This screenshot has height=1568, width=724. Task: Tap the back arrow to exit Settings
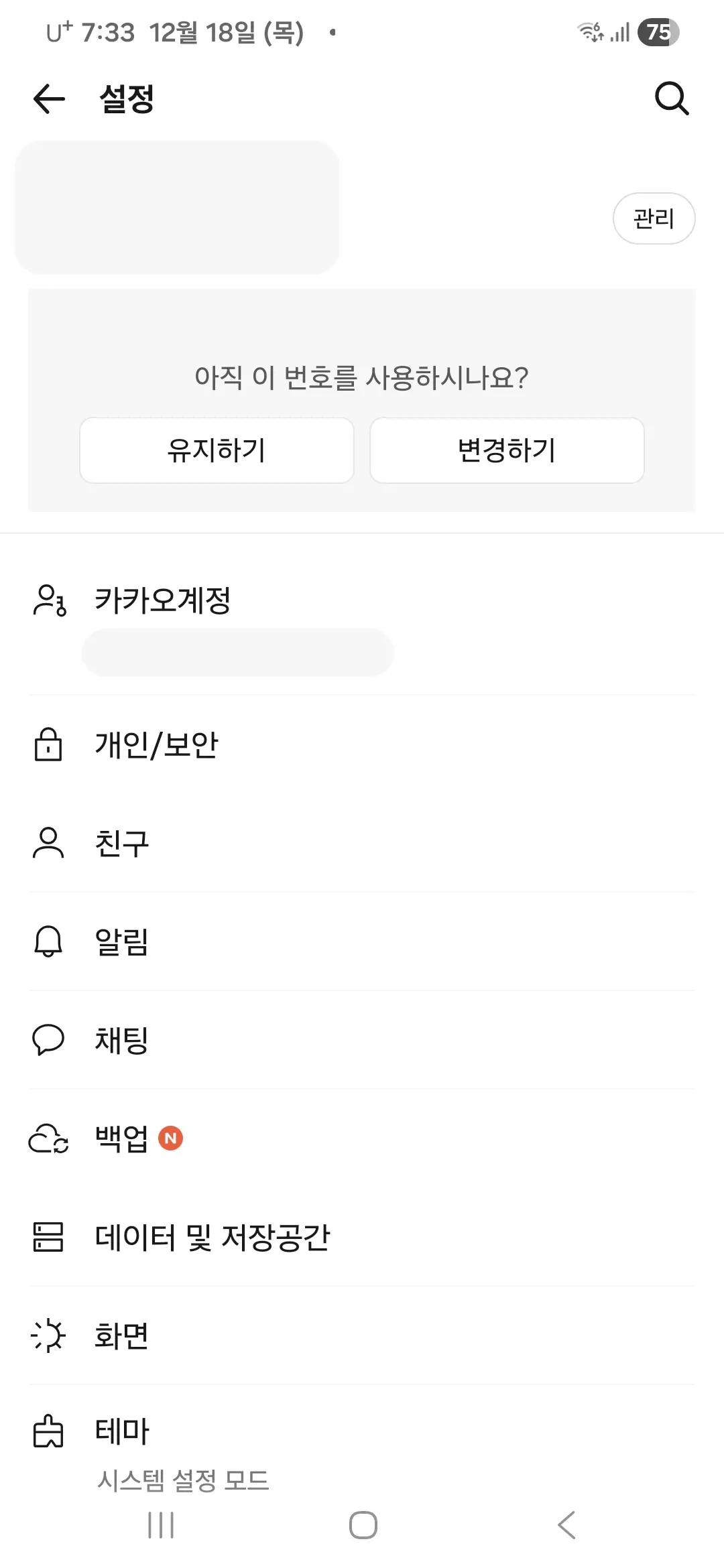tap(48, 99)
